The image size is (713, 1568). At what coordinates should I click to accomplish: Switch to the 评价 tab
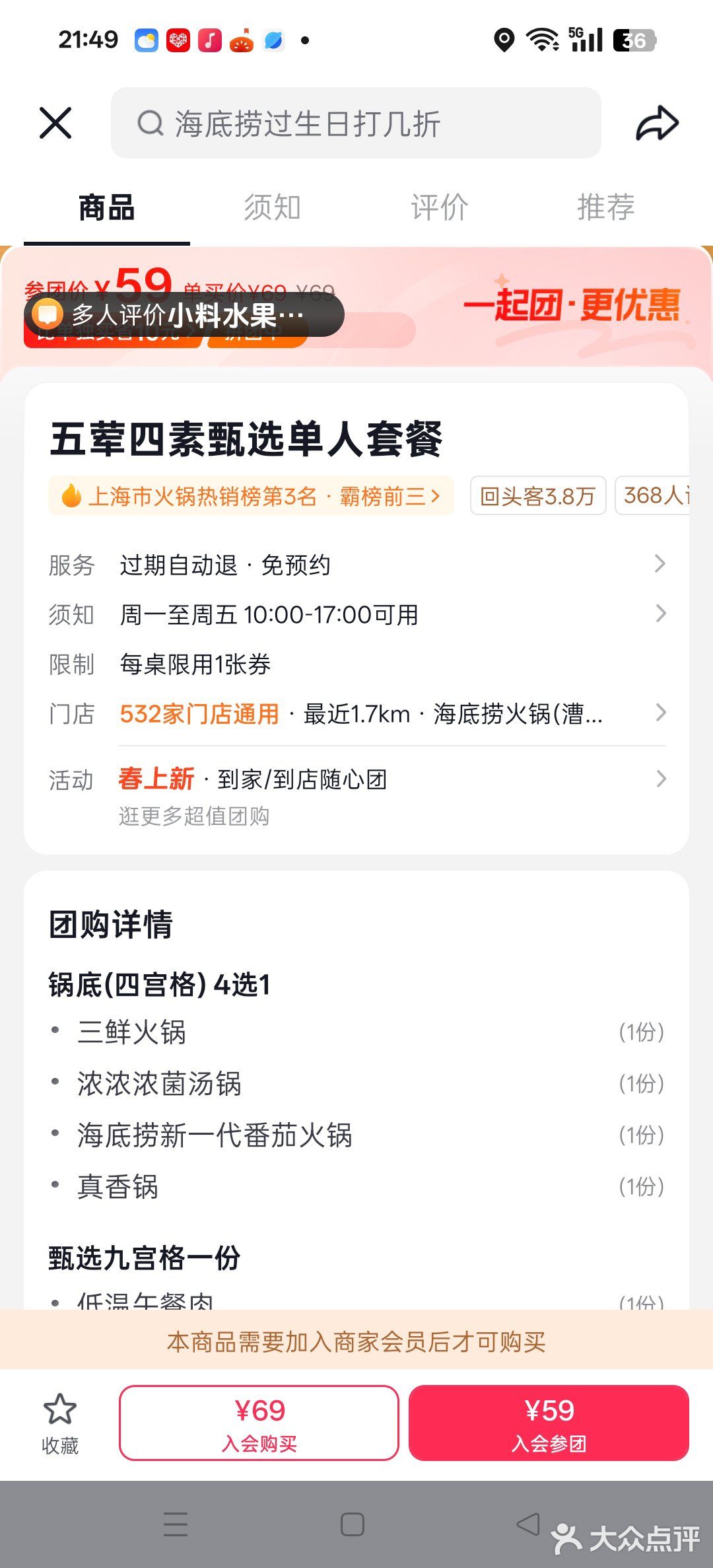coord(439,207)
